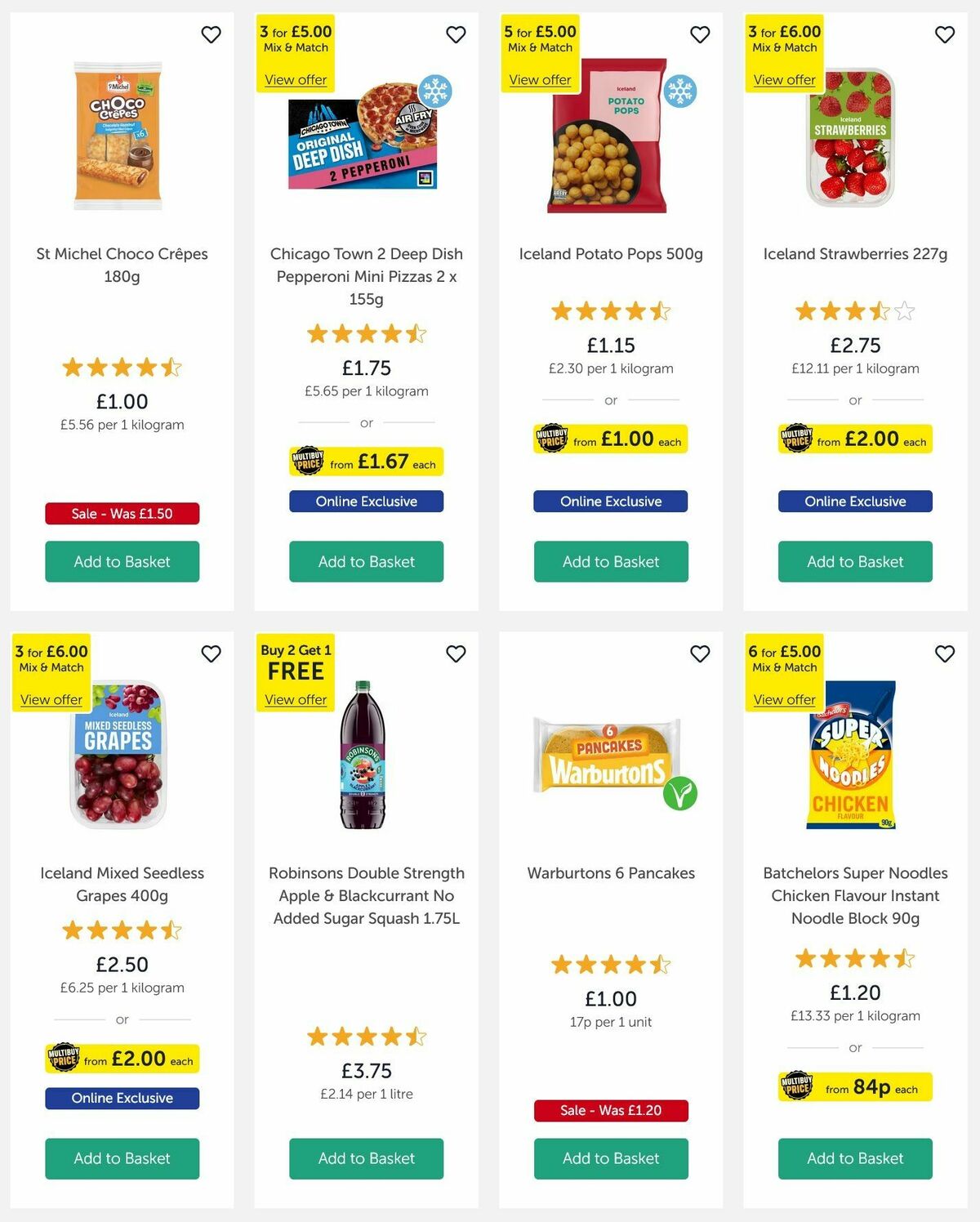Screen dimensions: 980x1222
Task: Expand the 3 for £5.00 Mix & Match offer
Action: 295,80
